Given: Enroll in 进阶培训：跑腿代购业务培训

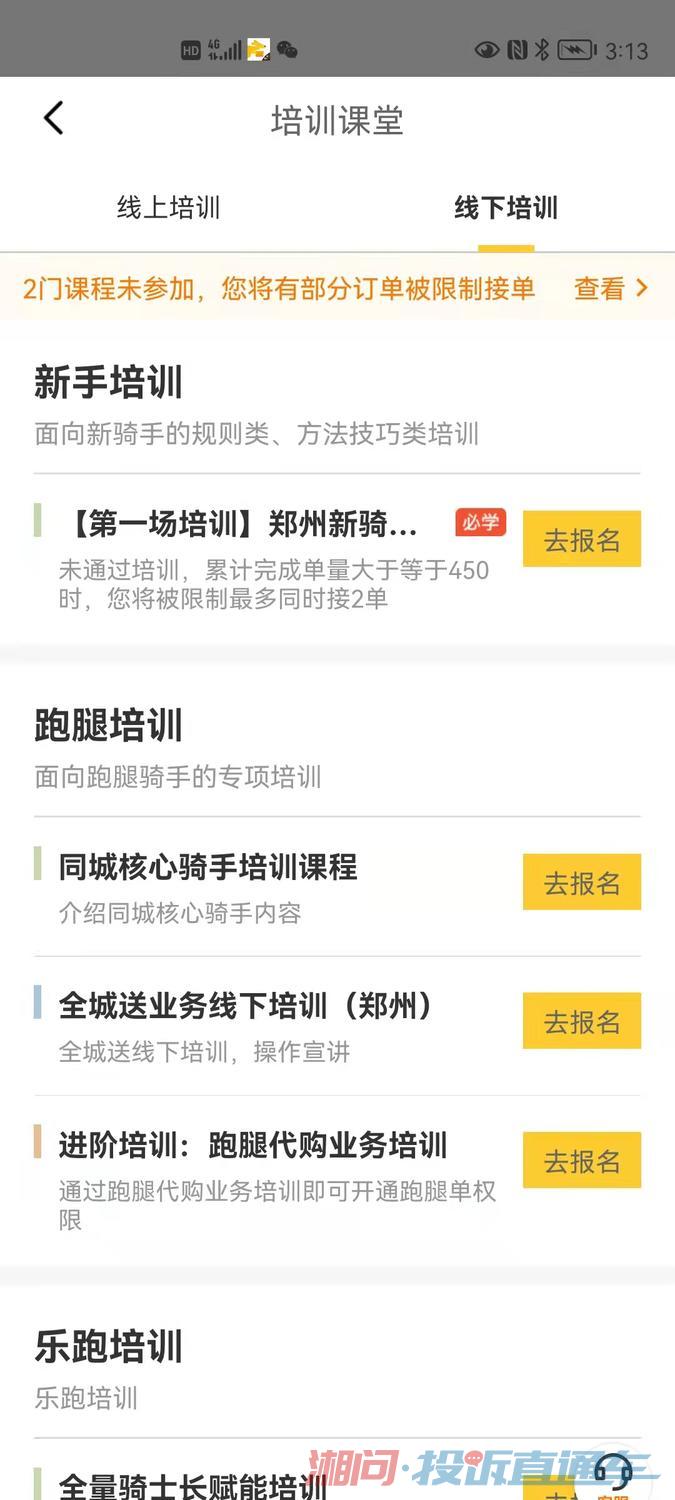Looking at the screenshot, I should pyautogui.click(x=582, y=1160).
